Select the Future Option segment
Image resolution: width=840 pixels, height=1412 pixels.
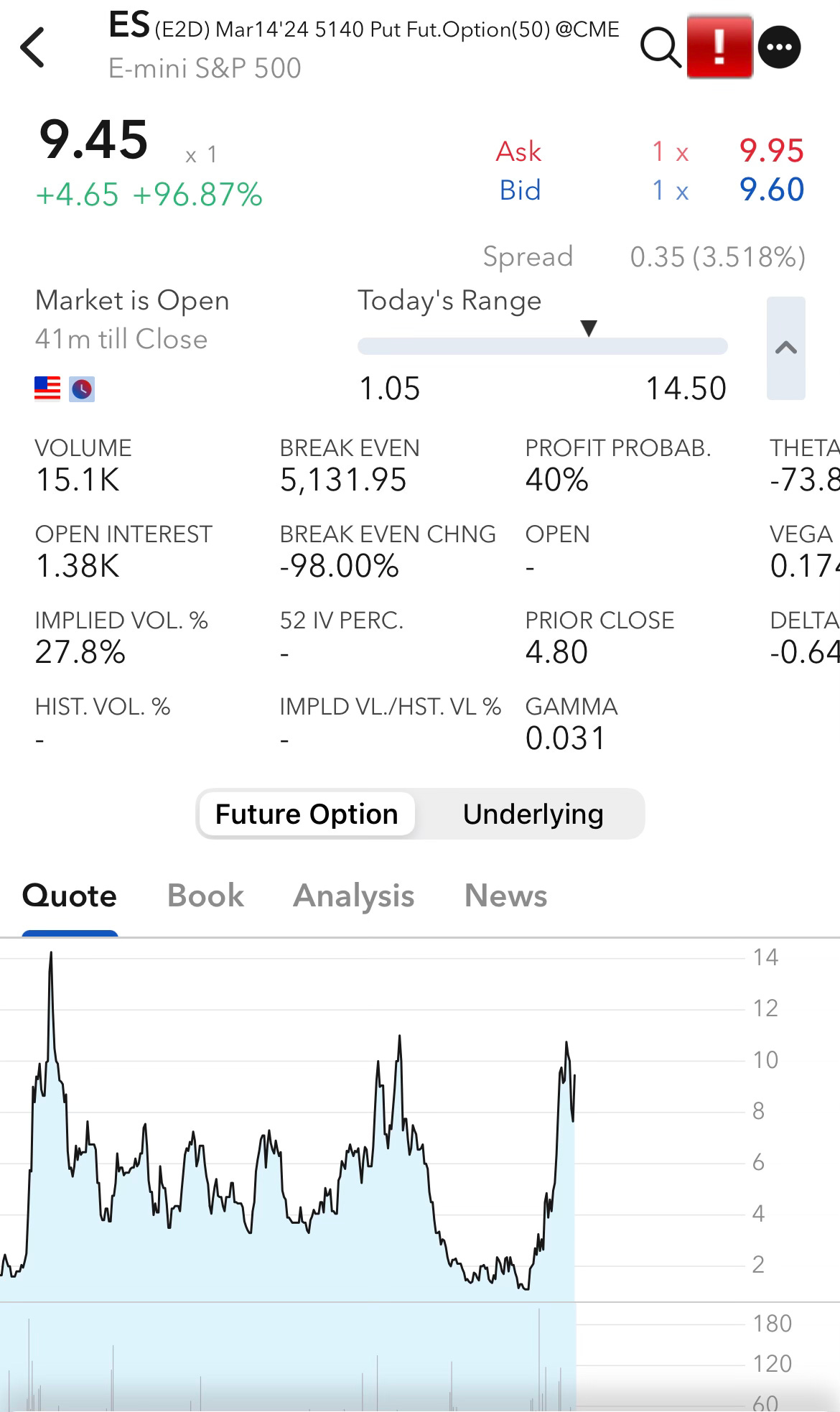pos(307,814)
